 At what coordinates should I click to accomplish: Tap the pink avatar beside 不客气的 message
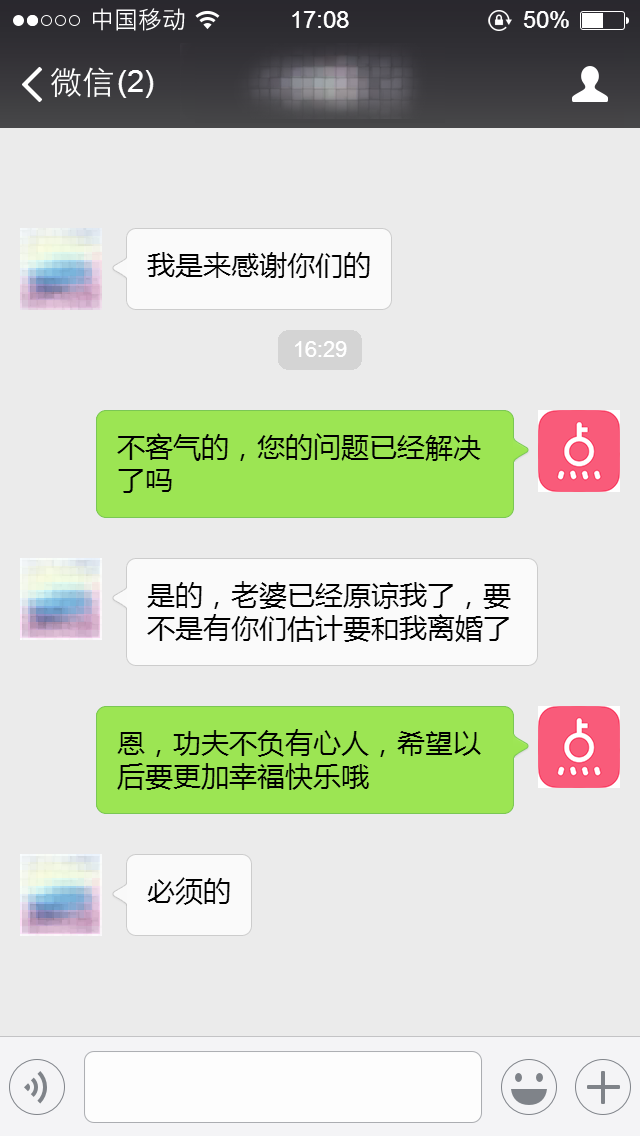click(x=579, y=451)
